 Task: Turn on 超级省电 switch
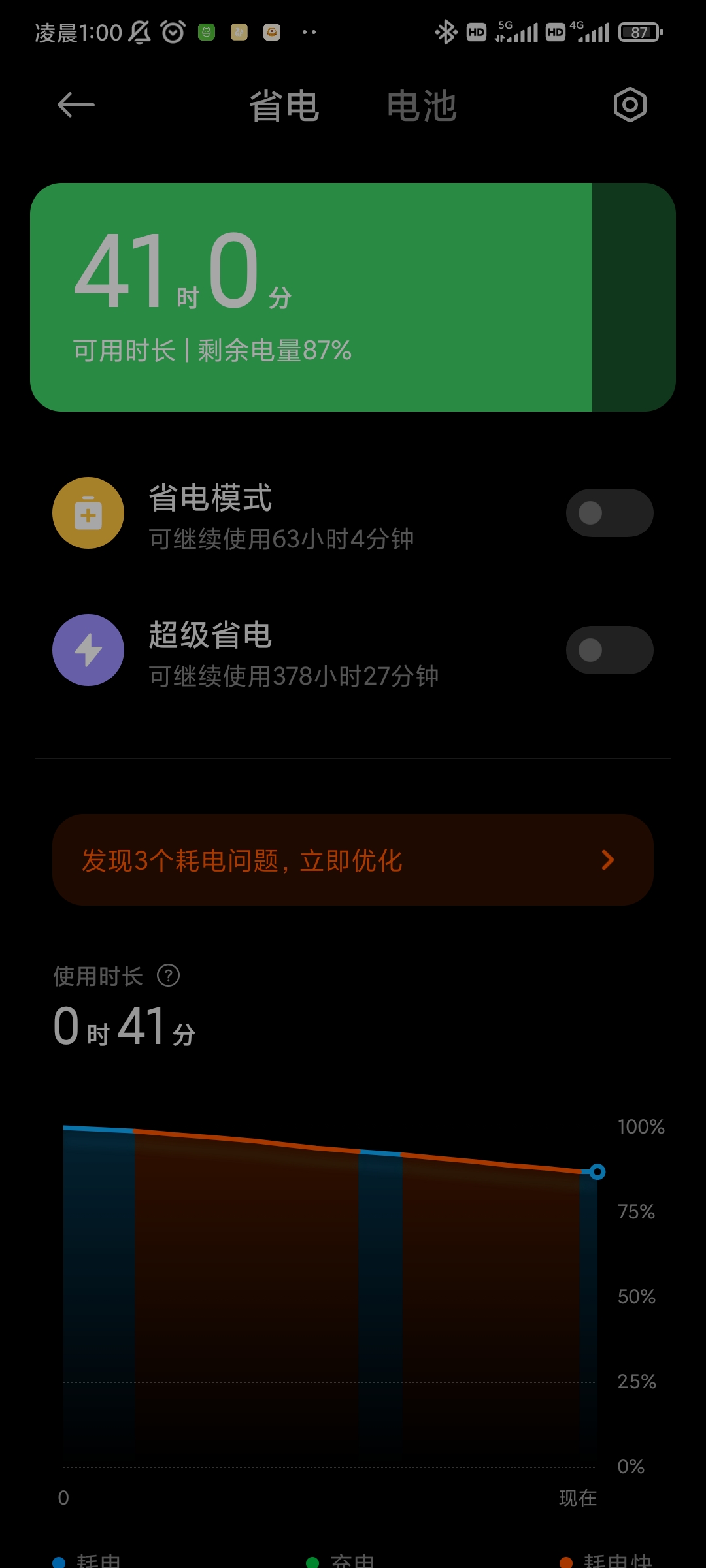click(x=609, y=650)
